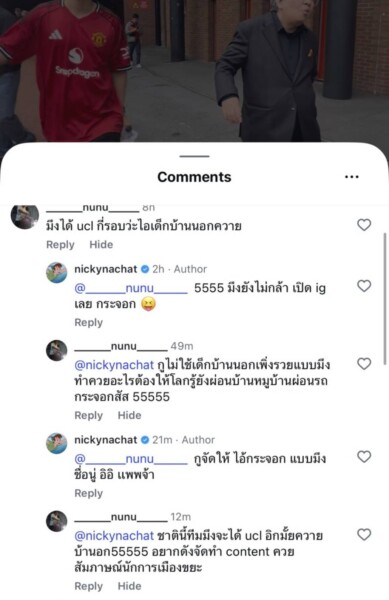Tap the comments sheet drag handle
The width and height of the screenshot is (389, 600).
[x=194, y=156]
